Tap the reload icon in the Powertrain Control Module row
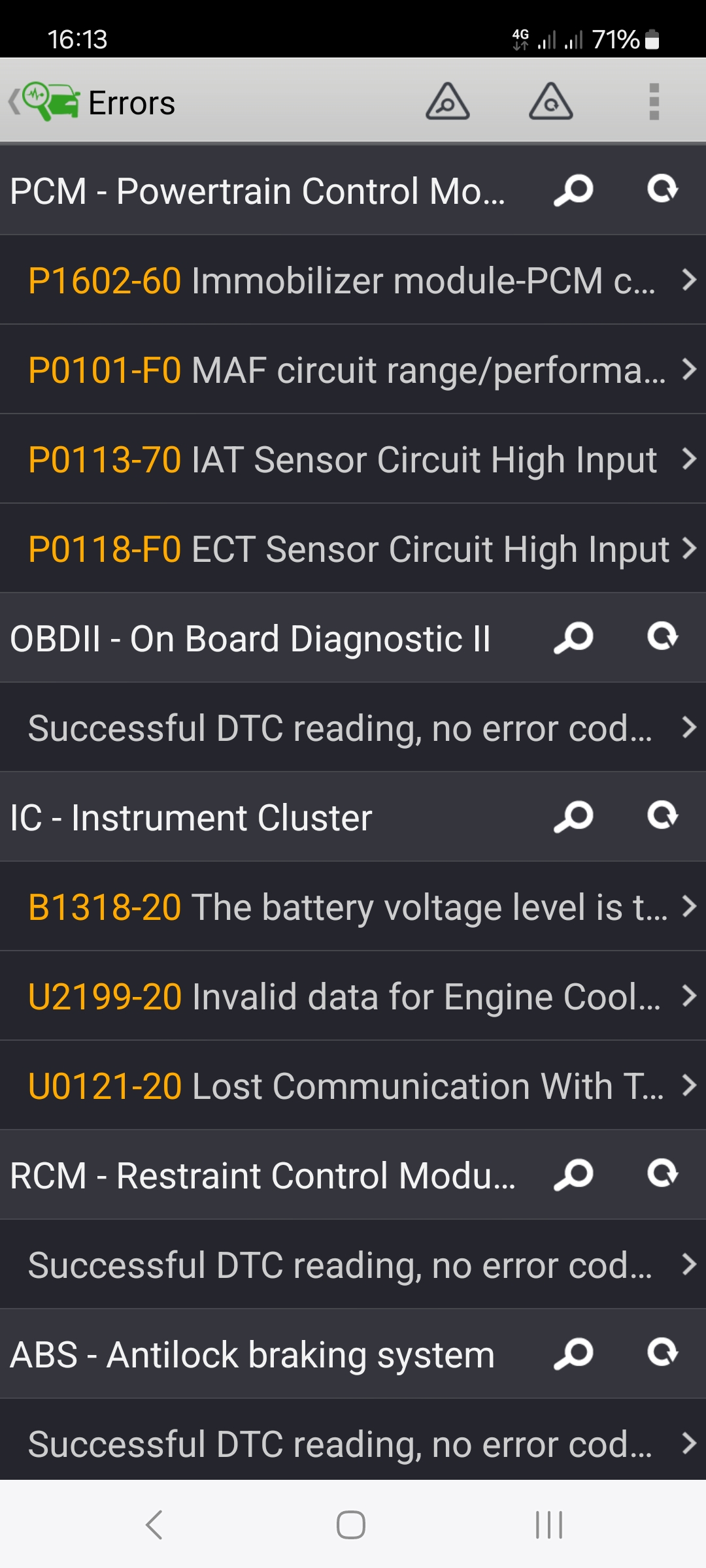The height and width of the screenshot is (1568, 706). point(663,189)
